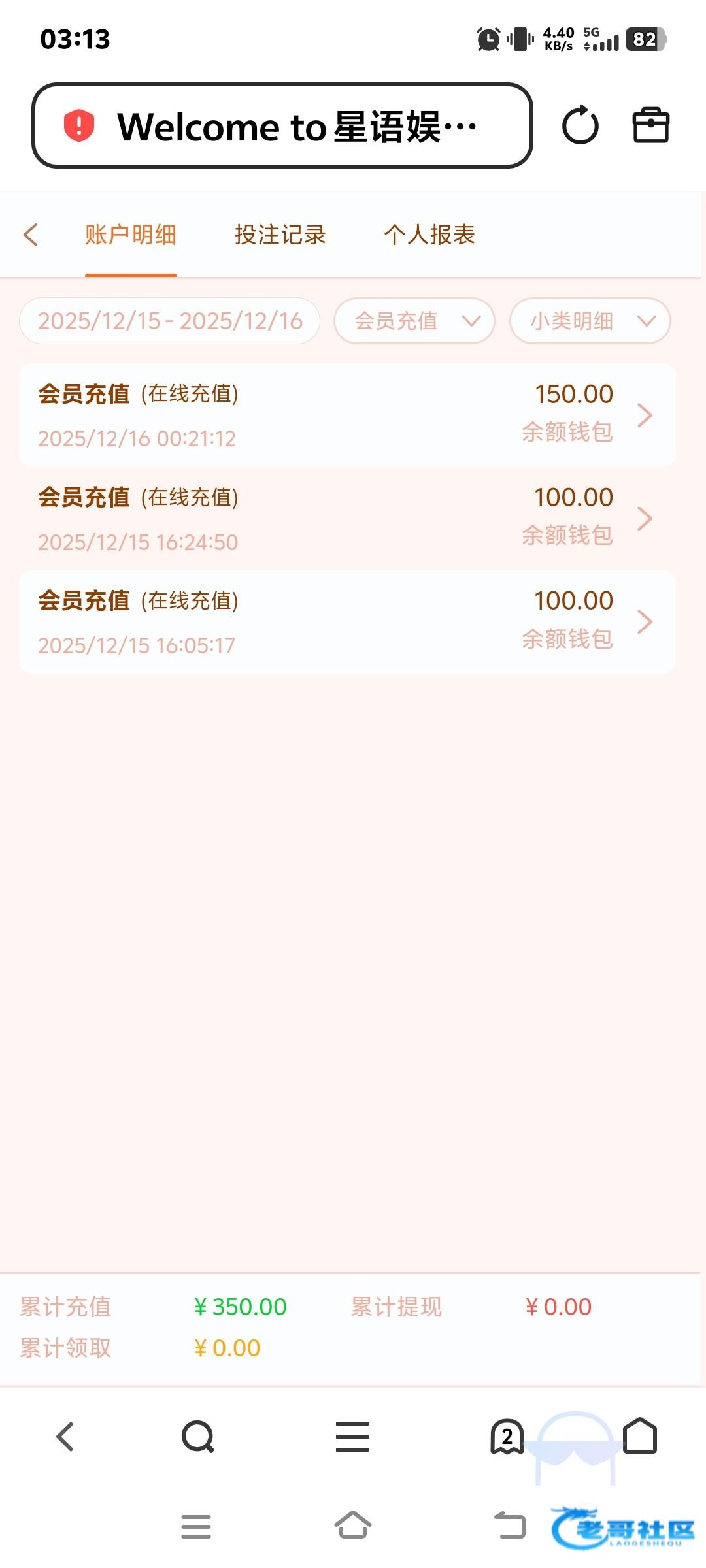This screenshot has height=1568, width=706.
Task: Open system recent apps button
Action: [196, 1526]
